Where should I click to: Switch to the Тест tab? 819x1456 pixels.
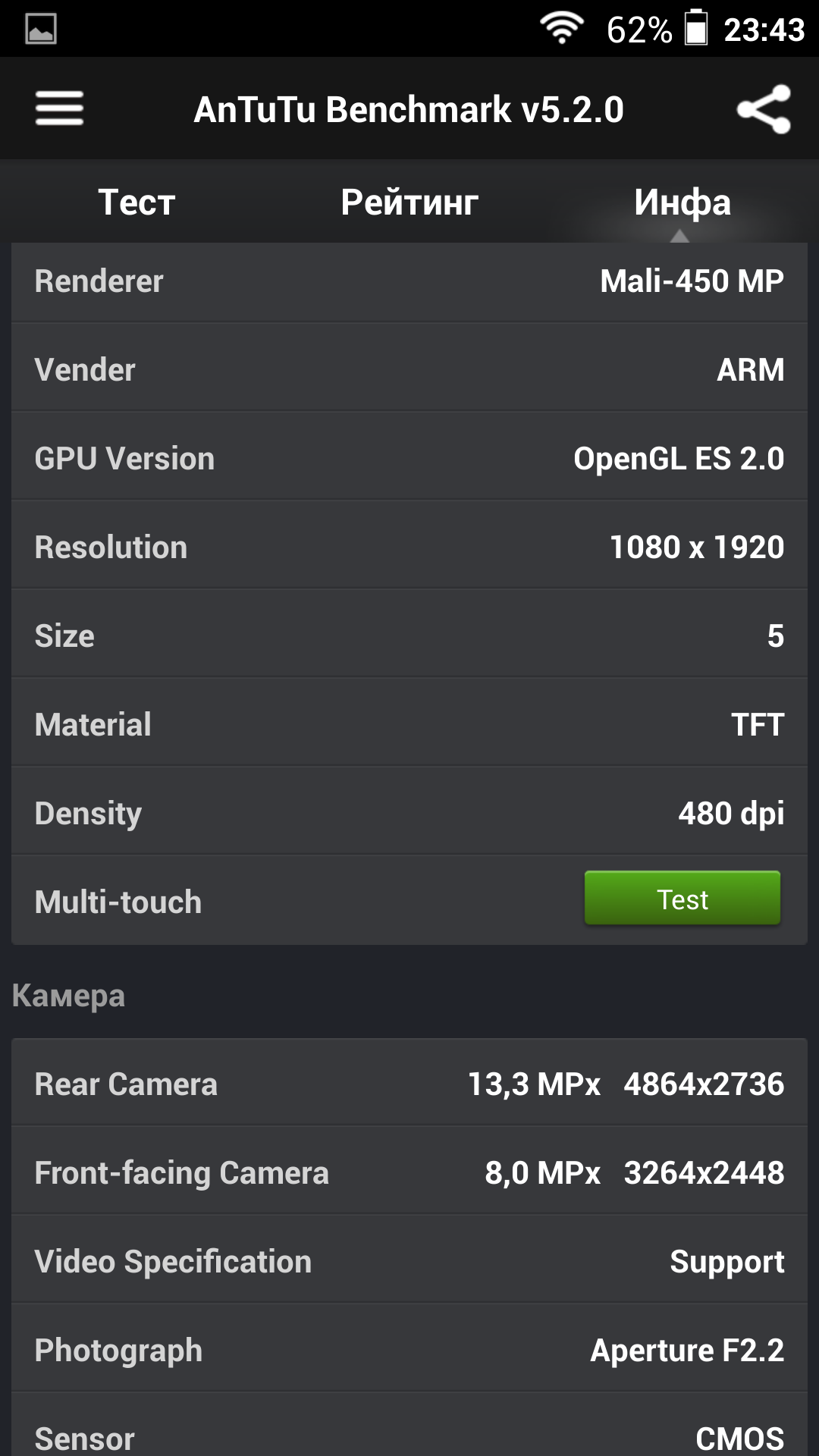pyautogui.click(x=136, y=202)
